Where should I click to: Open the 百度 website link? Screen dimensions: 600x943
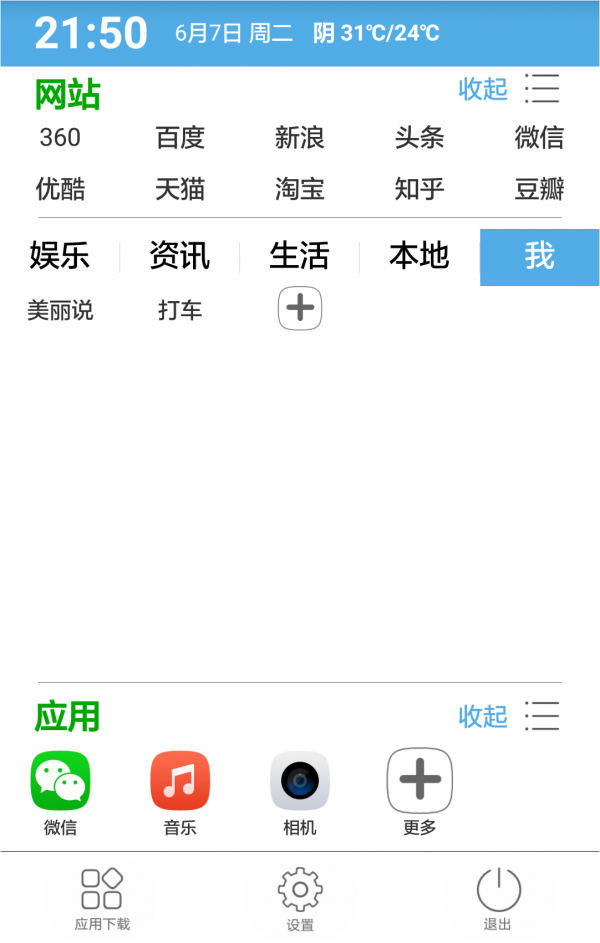click(180, 138)
